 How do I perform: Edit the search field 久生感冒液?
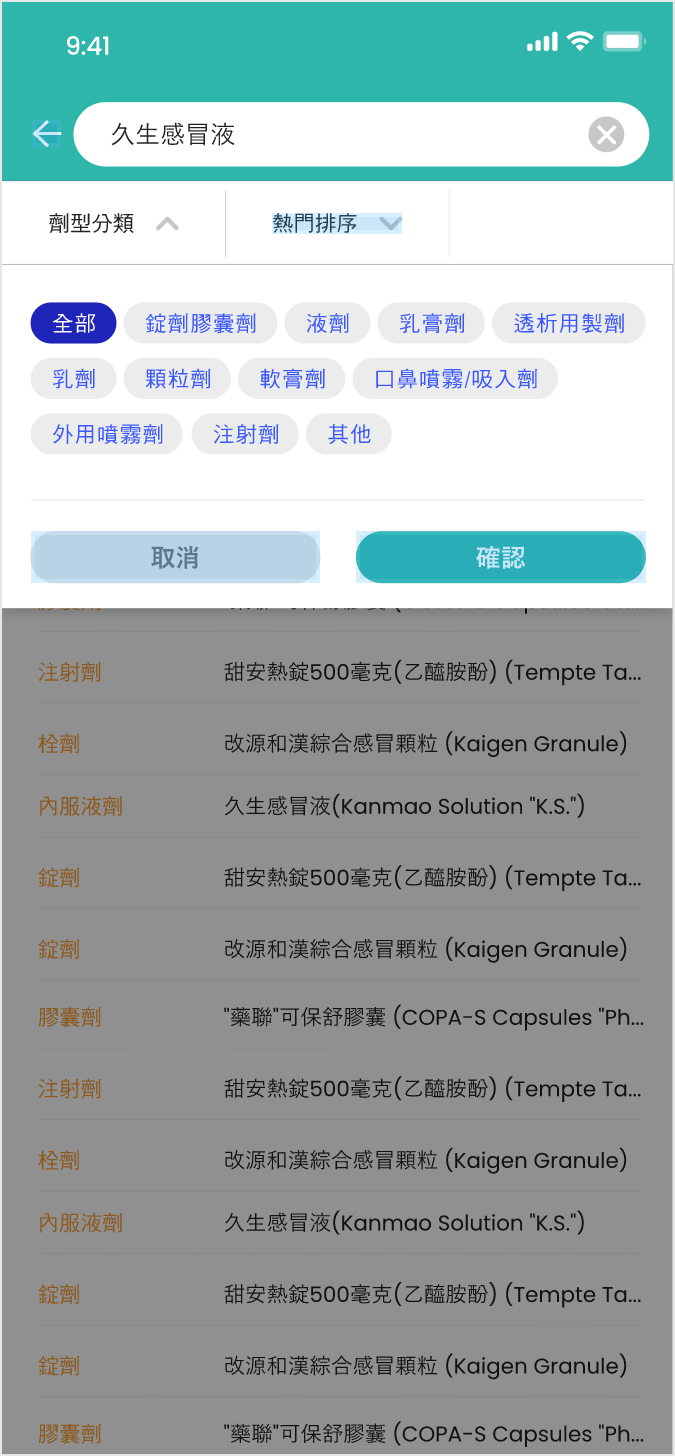click(330, 134)
